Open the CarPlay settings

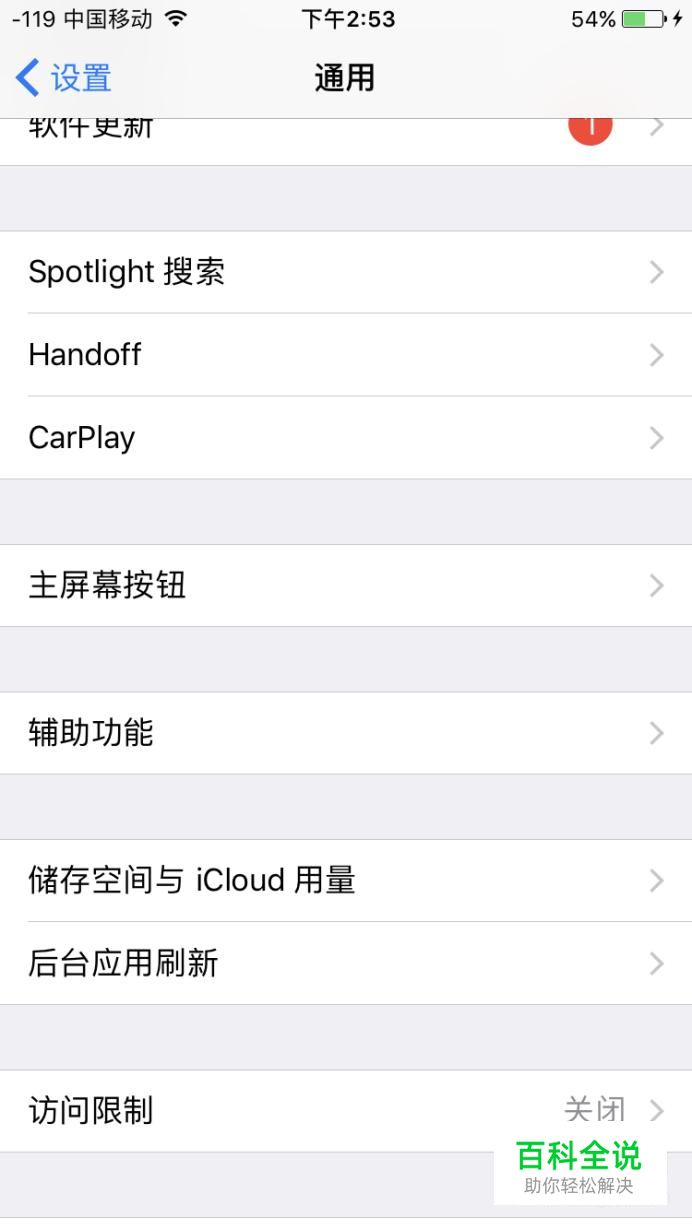(346, 438)
